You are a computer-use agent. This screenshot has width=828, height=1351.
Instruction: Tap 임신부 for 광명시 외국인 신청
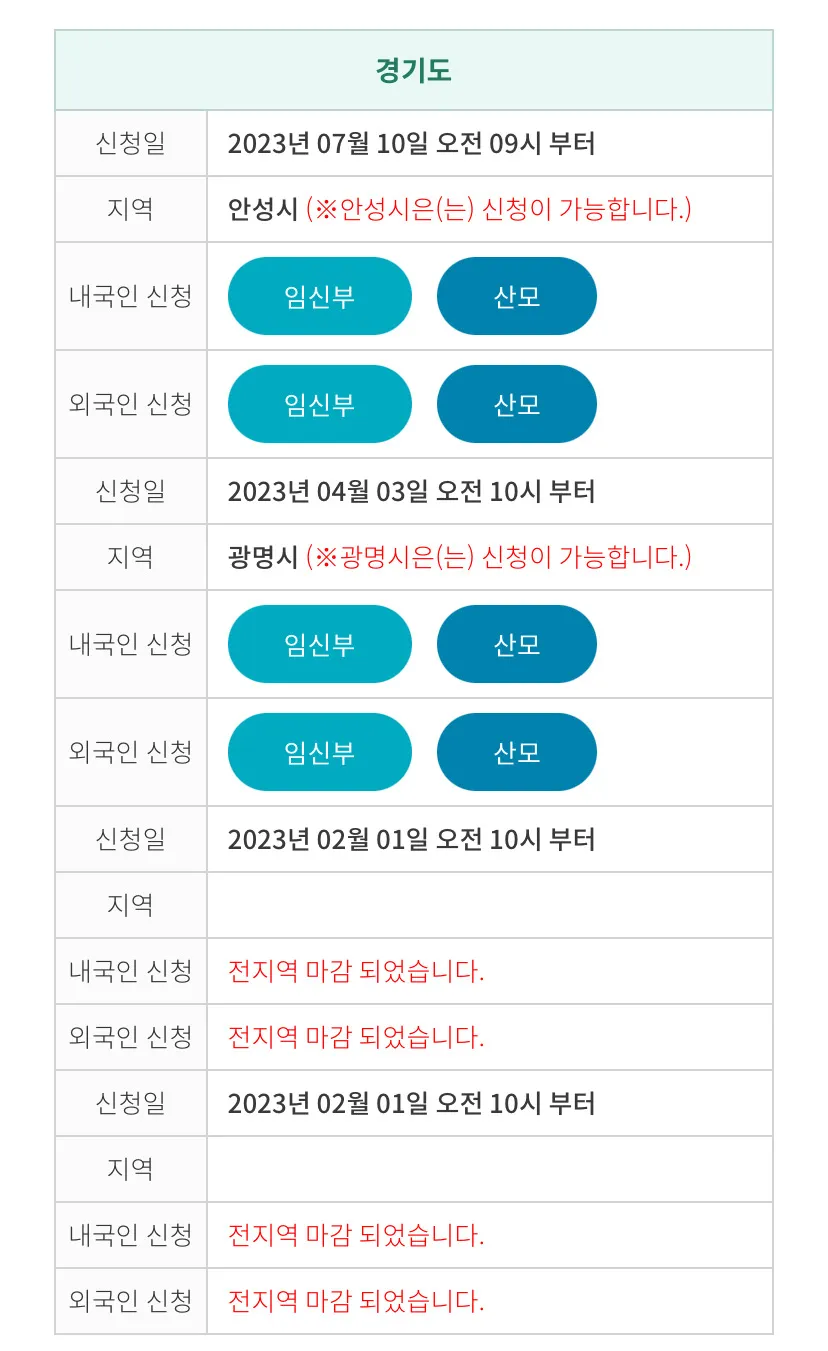[x=320, y=752]
